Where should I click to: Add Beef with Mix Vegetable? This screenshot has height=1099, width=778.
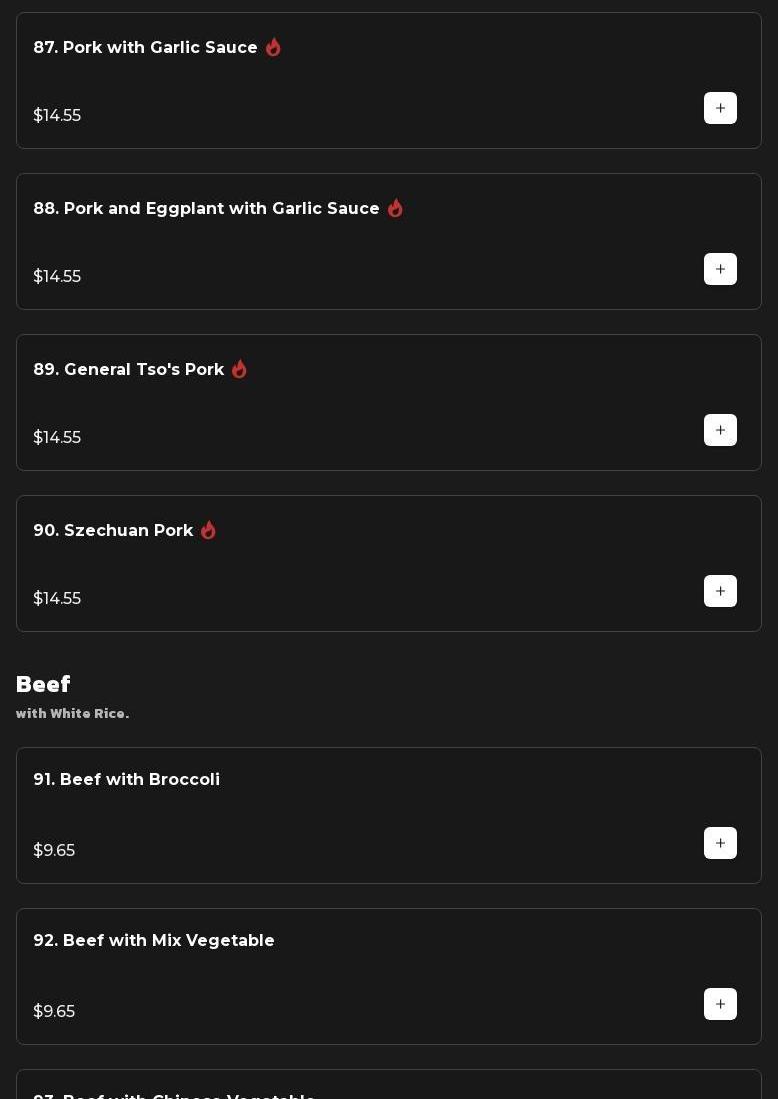(x=720, y=1004)
